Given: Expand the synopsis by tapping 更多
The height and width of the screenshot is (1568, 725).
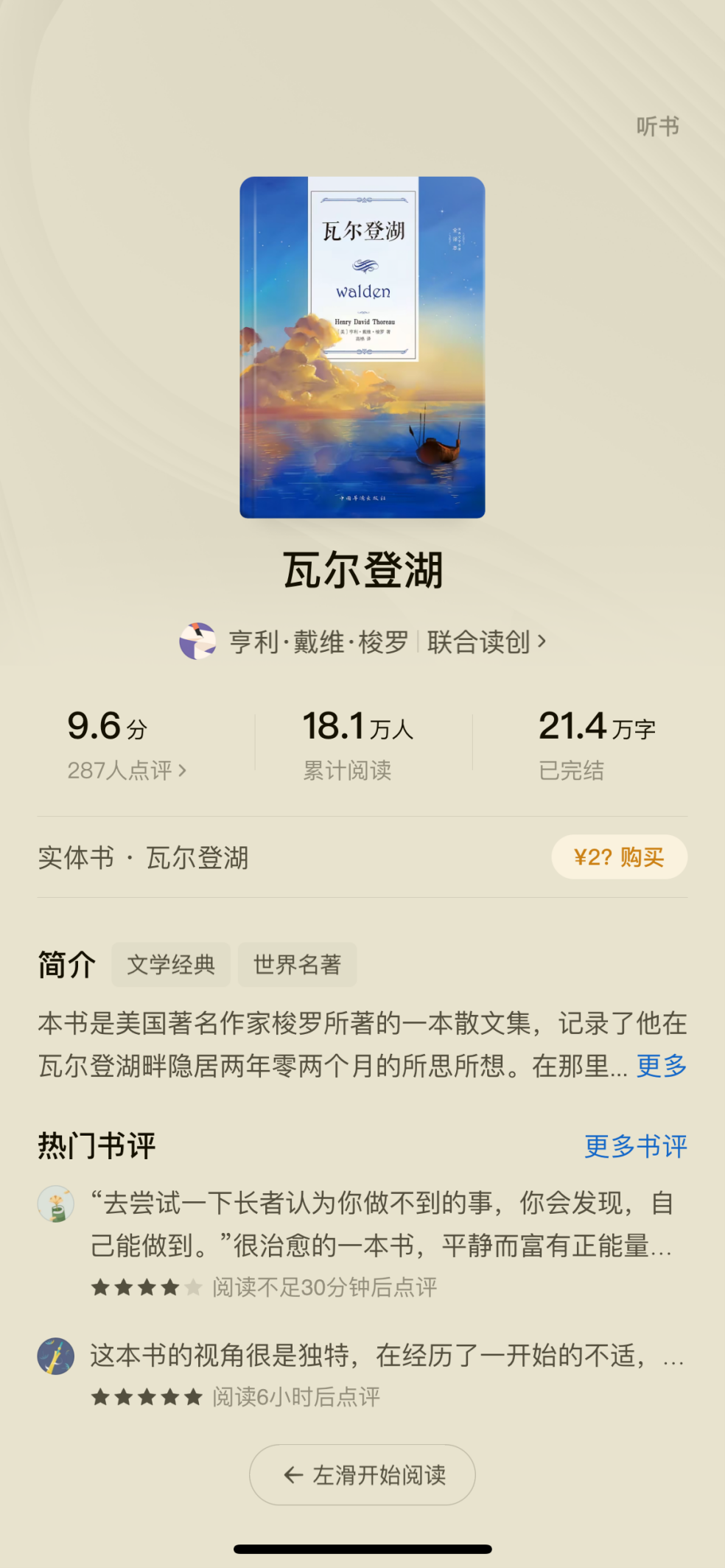Looking at the screenshot, I should click(x=661, y=1064).
